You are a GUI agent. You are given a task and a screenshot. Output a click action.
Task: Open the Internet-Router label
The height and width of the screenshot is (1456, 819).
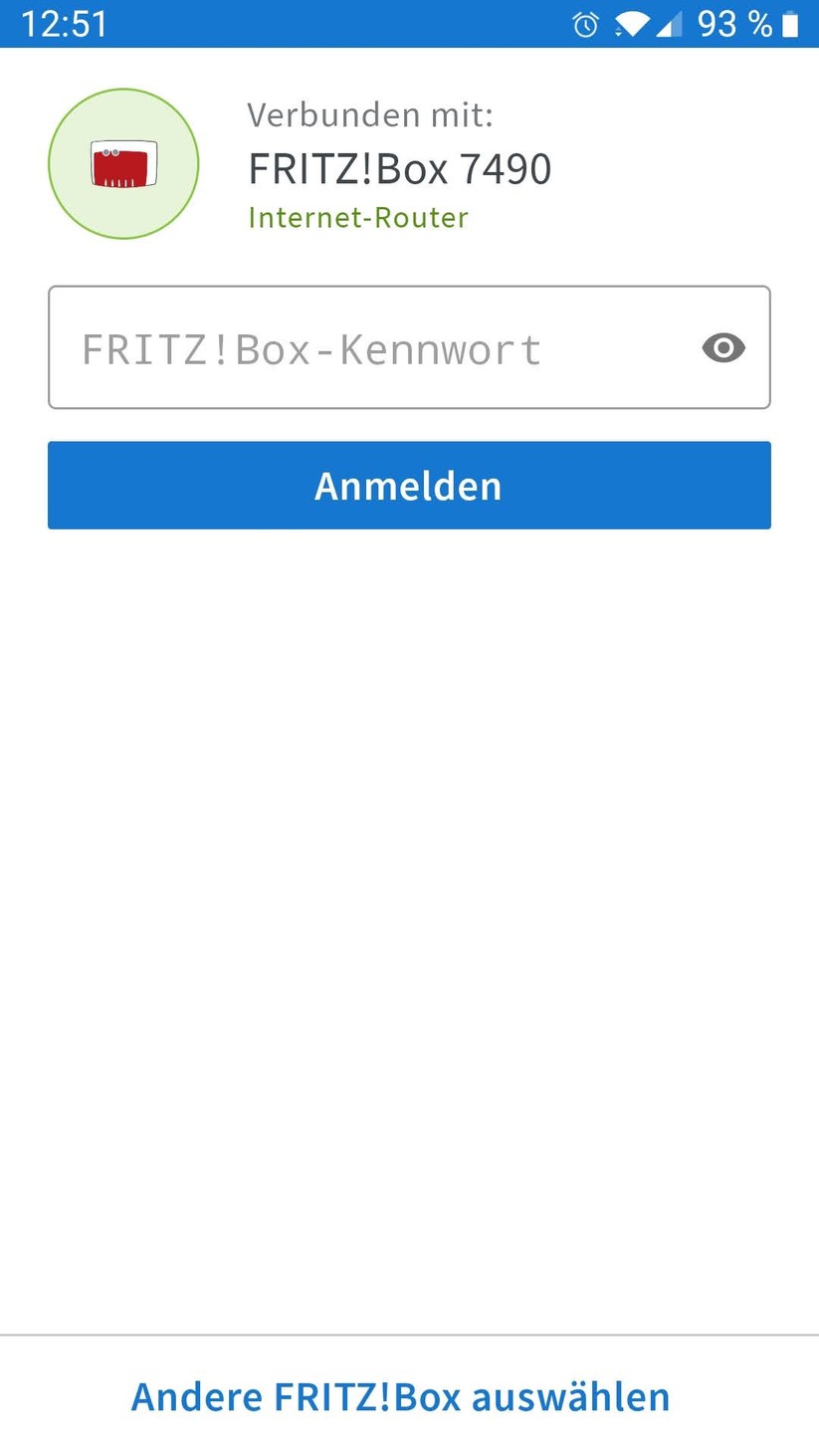[x=357, y=217]
